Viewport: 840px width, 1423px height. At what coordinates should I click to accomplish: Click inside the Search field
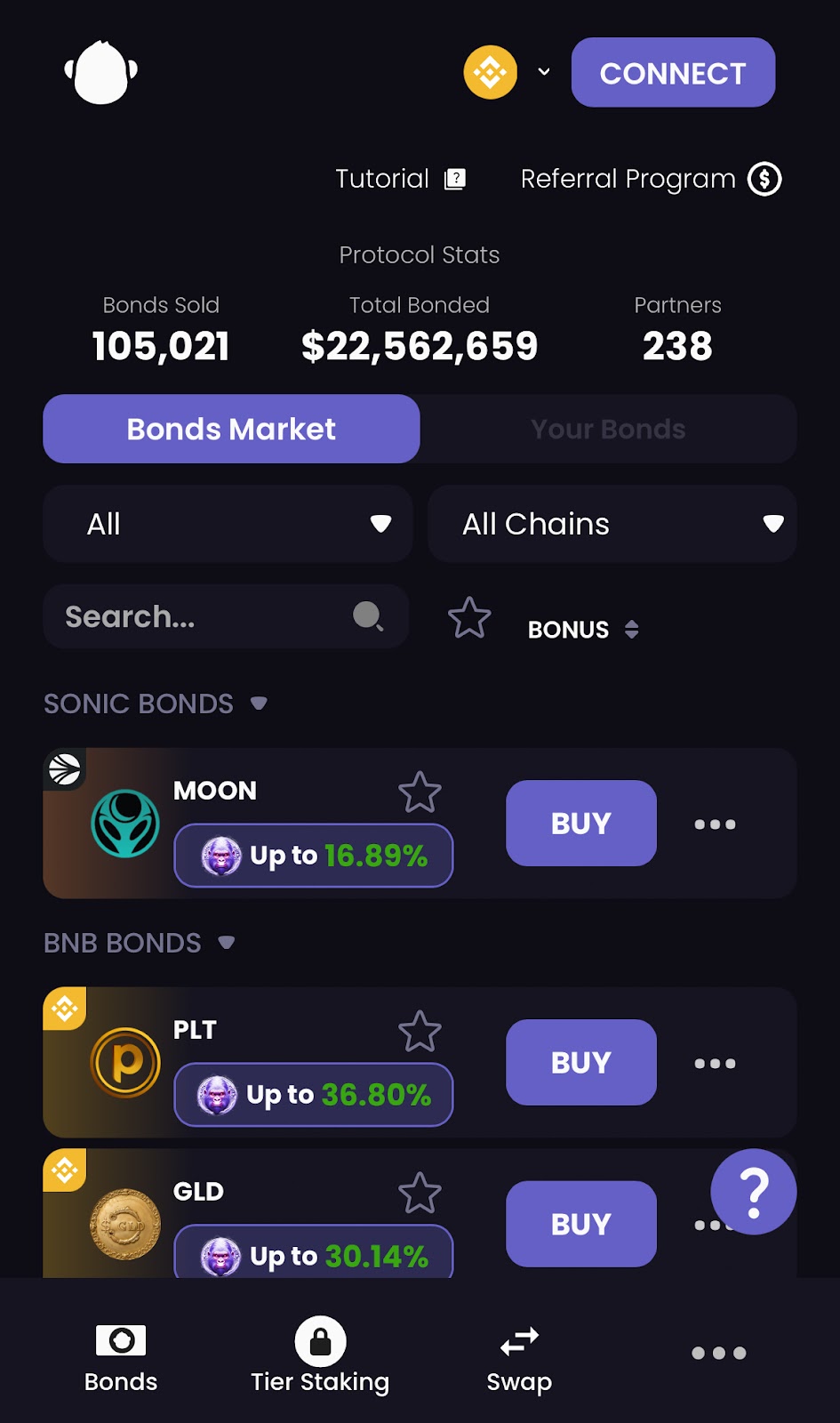click(x=178, y=616)
